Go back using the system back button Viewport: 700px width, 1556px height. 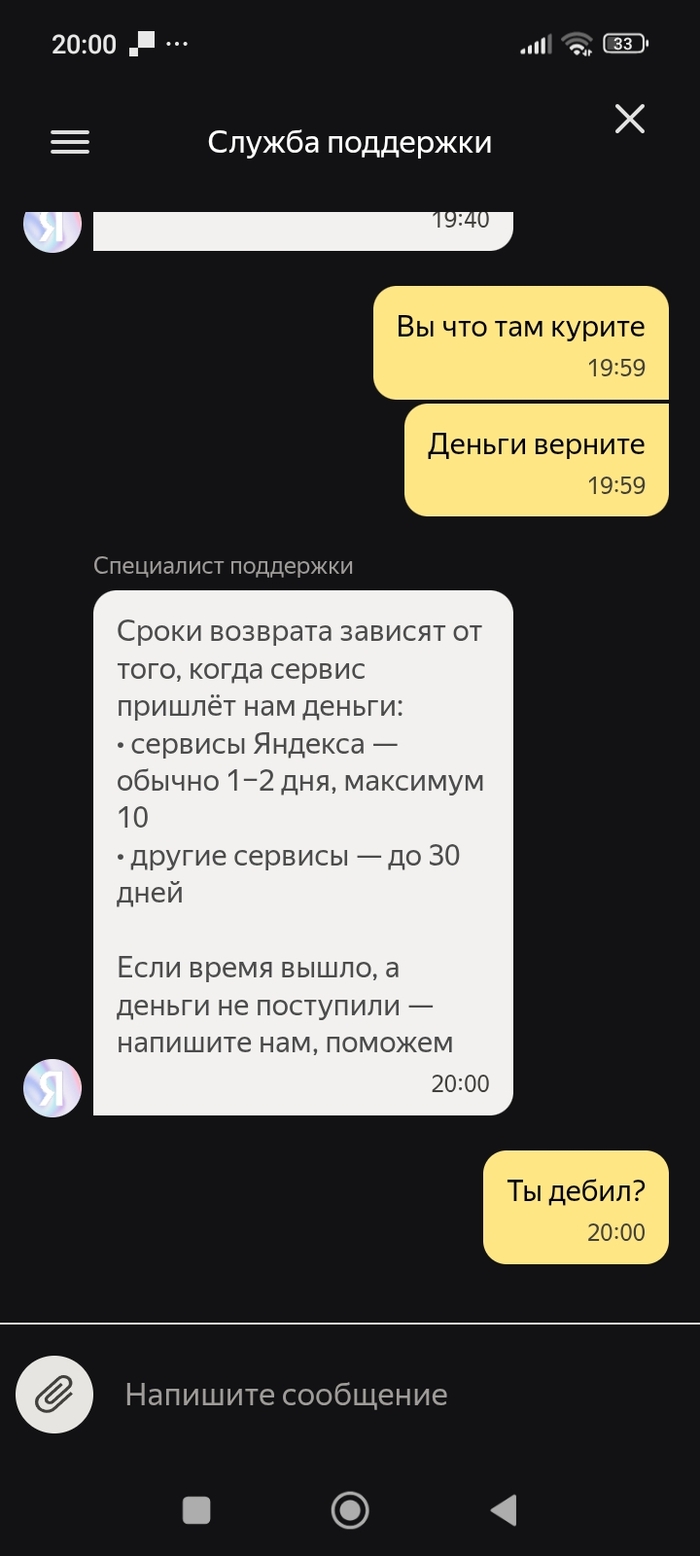(503, 1509)
